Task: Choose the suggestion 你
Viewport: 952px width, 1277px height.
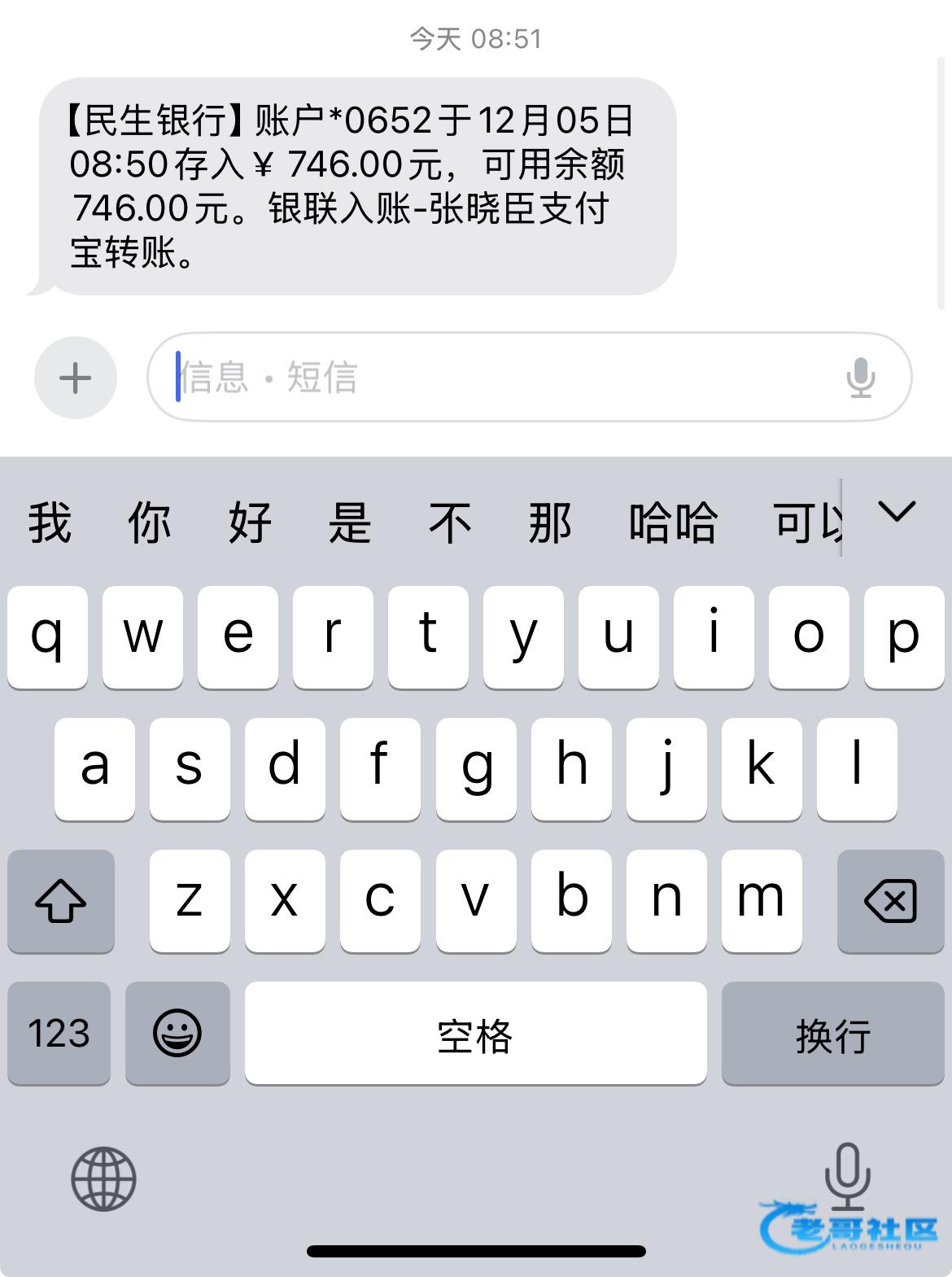Action: pyautogui.click(x=150, y=523)
